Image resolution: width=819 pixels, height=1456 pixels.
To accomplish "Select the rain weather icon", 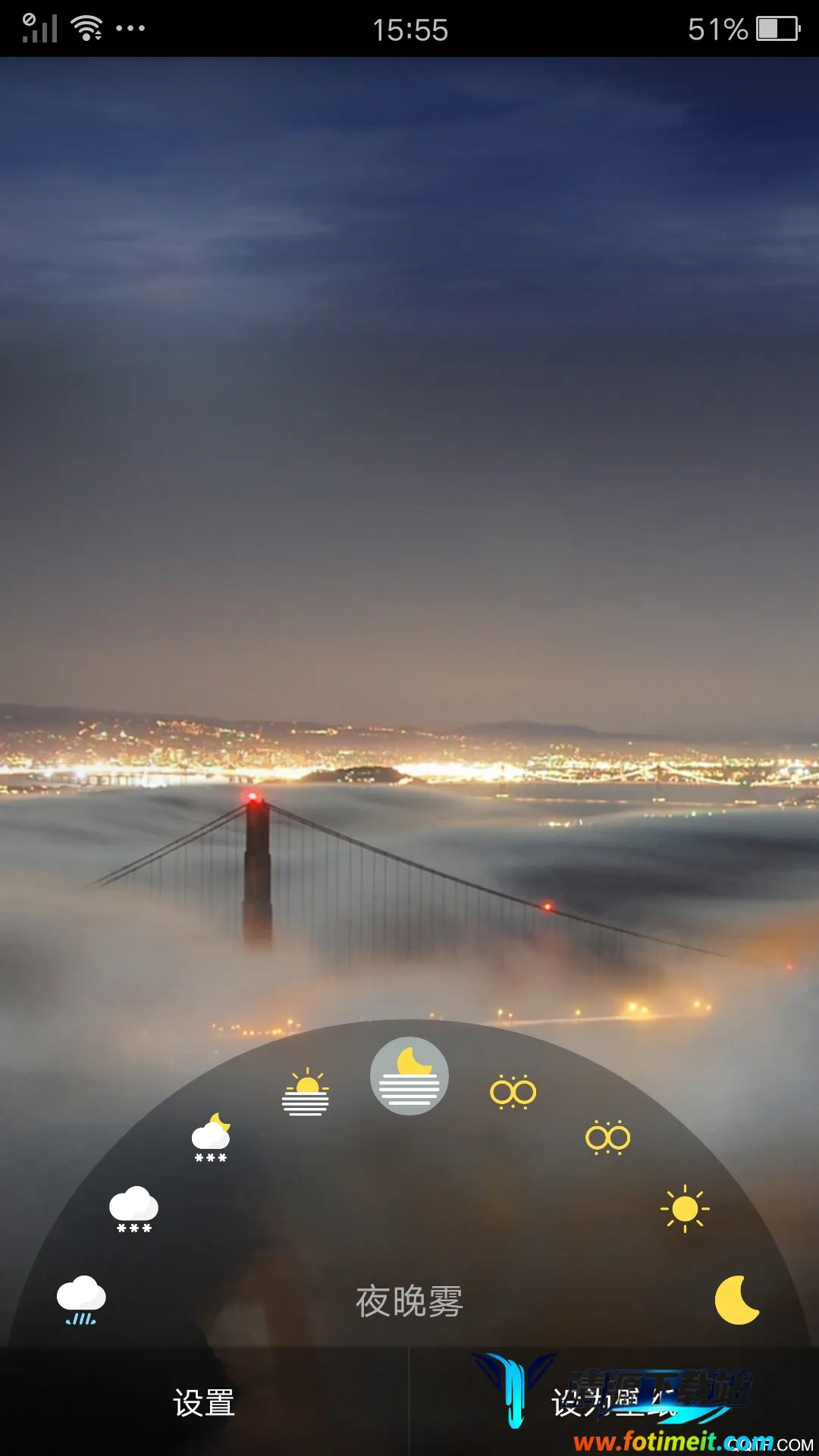I will 81,1300.
